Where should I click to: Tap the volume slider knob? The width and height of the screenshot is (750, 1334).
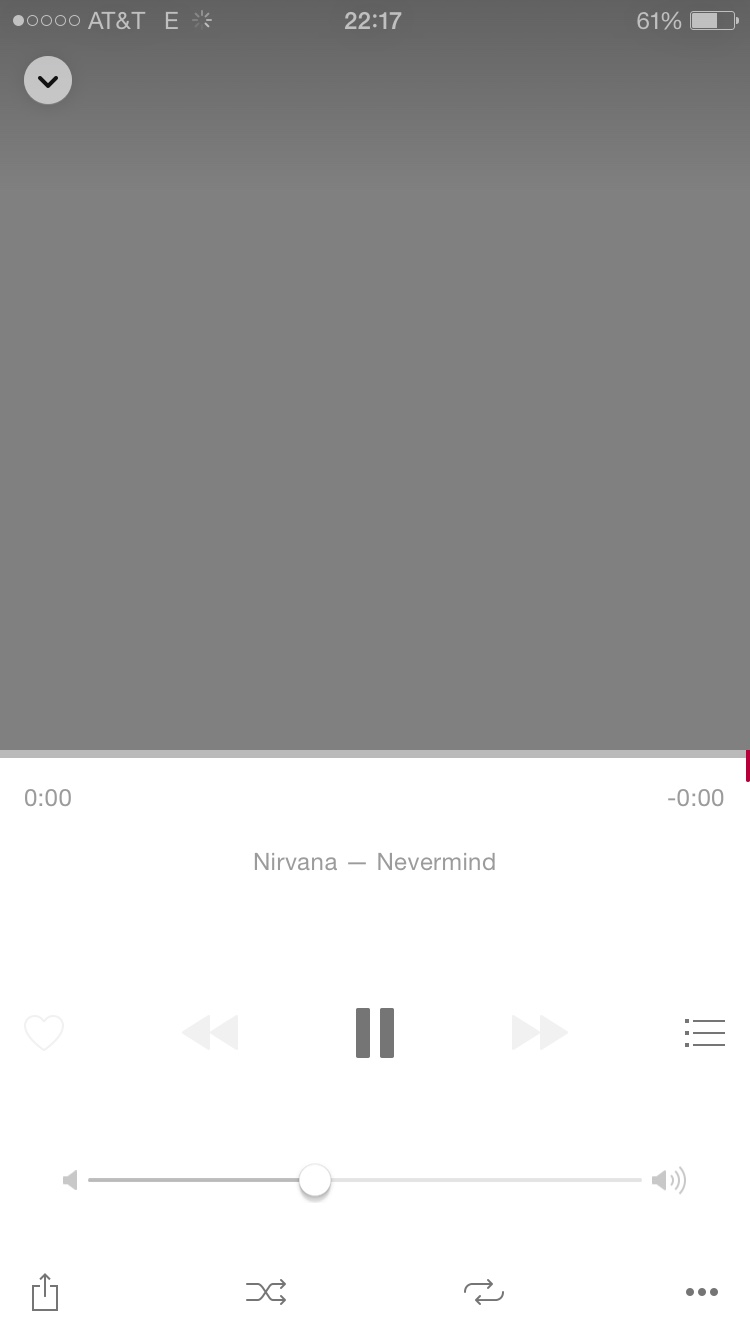pyautogui.click(x=315, y=1180)
